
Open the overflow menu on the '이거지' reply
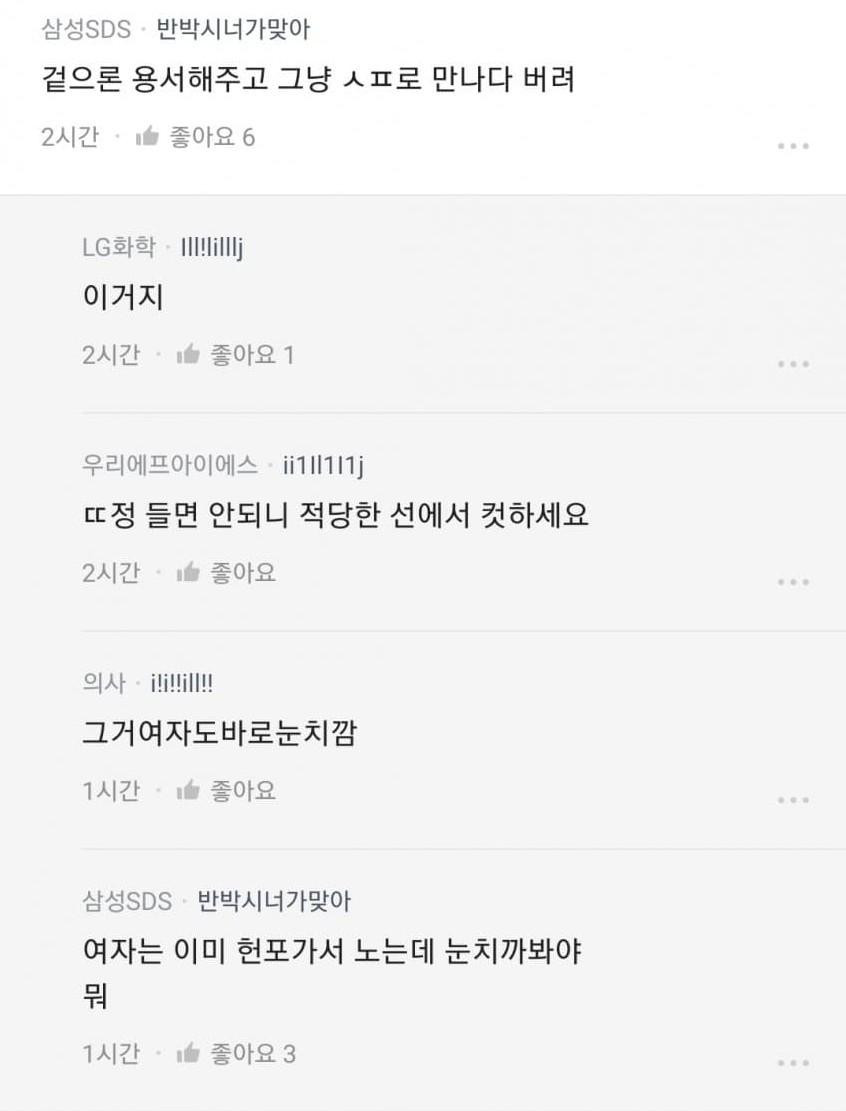(792, 364)
